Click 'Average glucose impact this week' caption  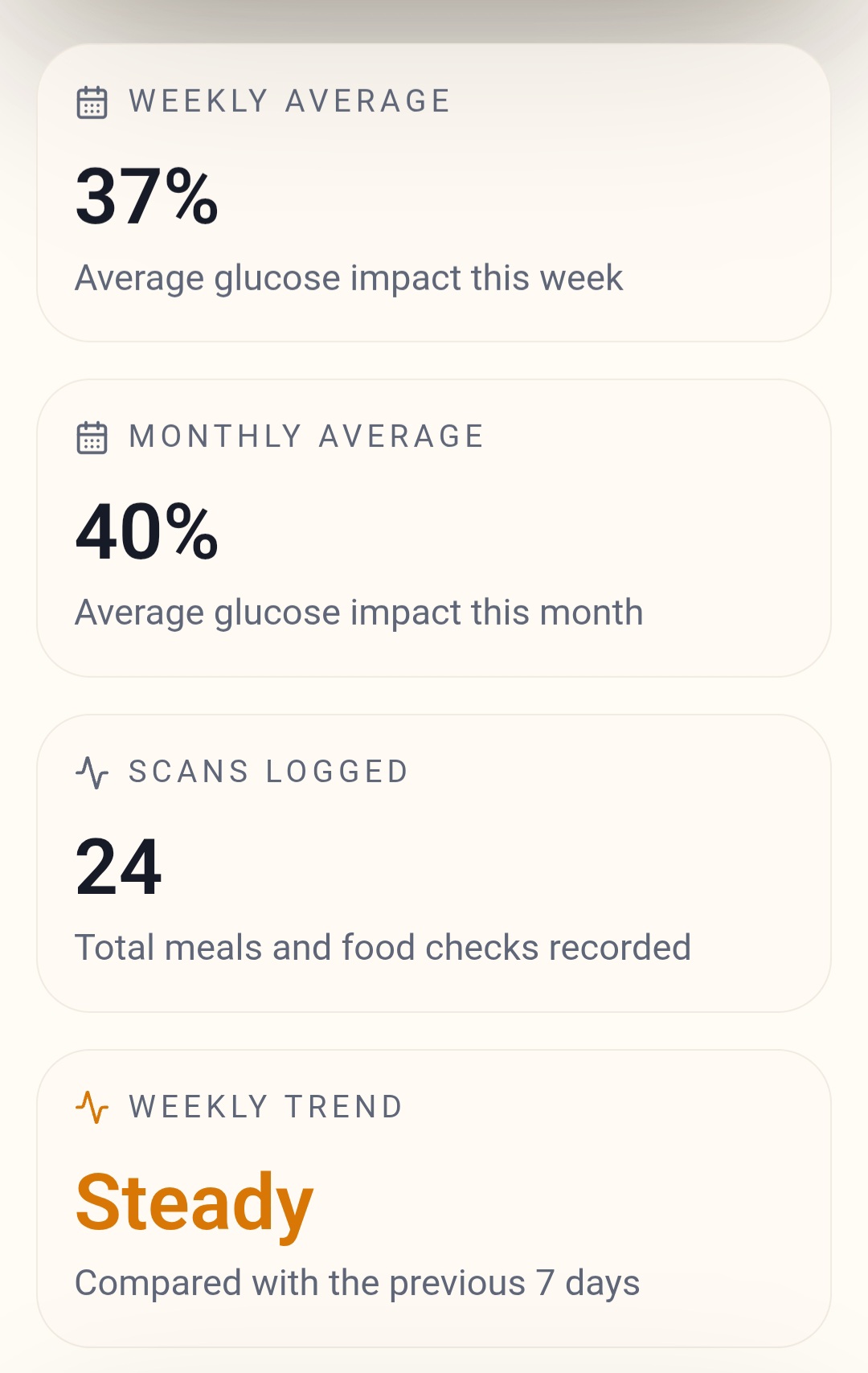click(350, 277)
